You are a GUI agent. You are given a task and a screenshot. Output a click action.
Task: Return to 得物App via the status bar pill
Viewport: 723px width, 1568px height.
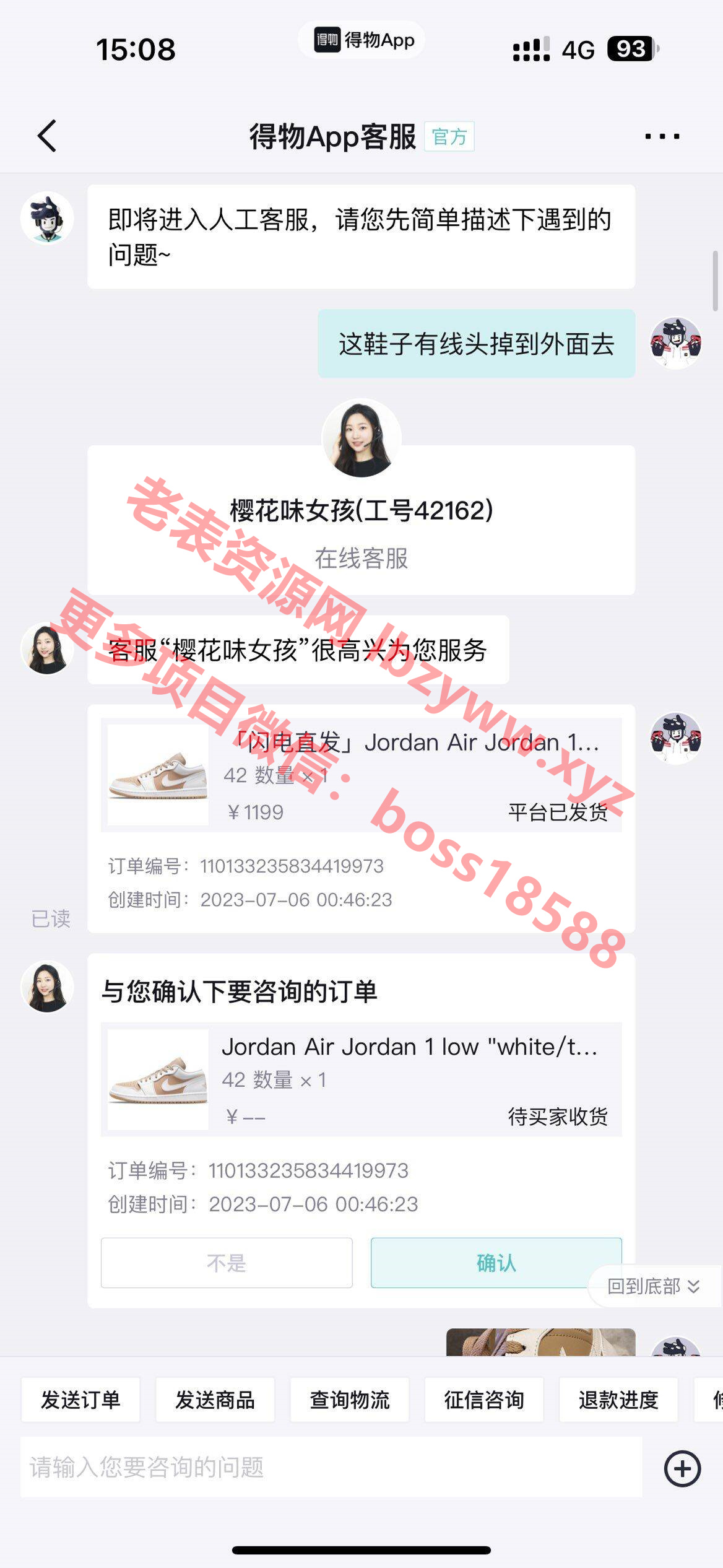click(x=361, y=40)
